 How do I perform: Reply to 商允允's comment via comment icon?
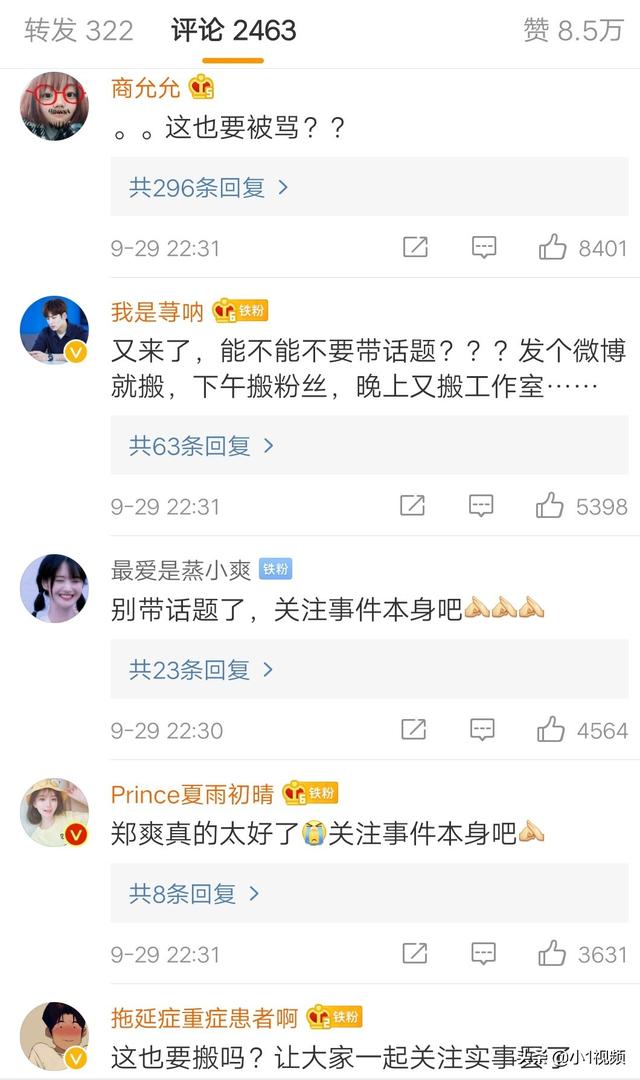tap(484, 247)
